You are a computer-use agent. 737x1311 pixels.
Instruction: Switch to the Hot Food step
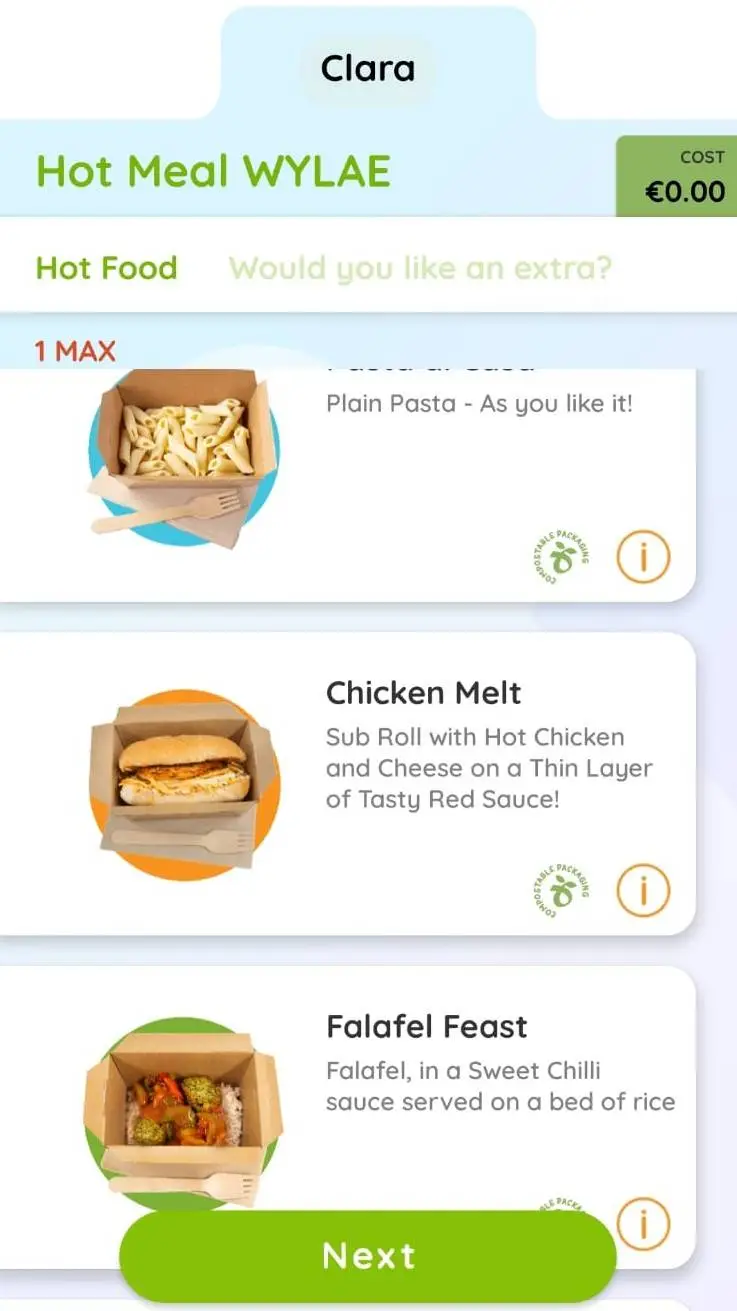tap(106, 268)
